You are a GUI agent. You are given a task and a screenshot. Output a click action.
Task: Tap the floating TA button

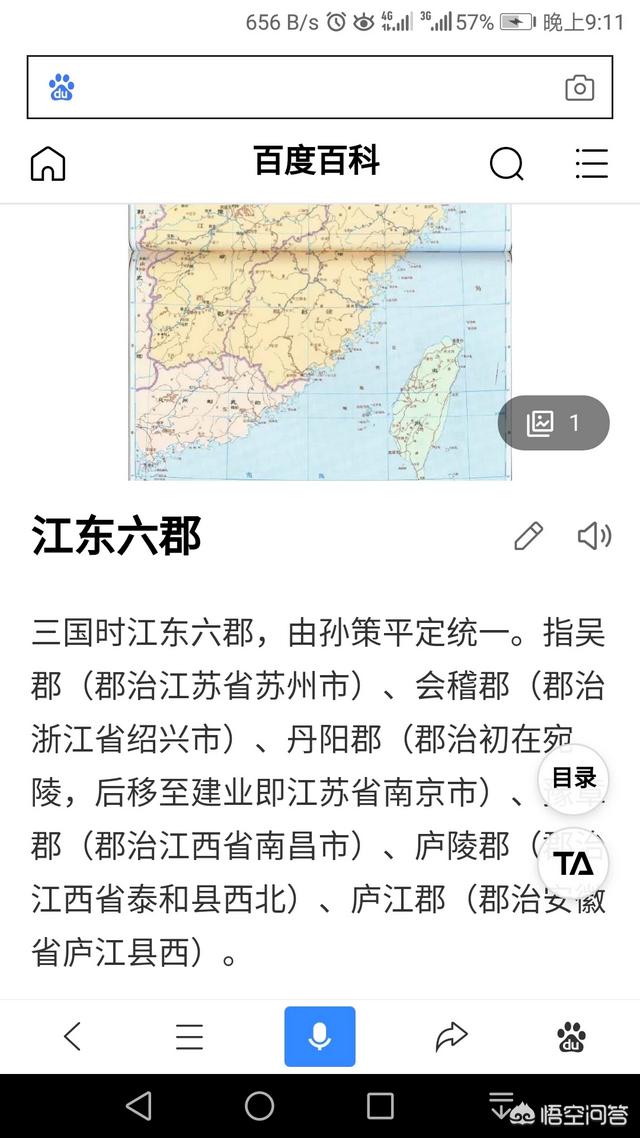tap(573, 864)
